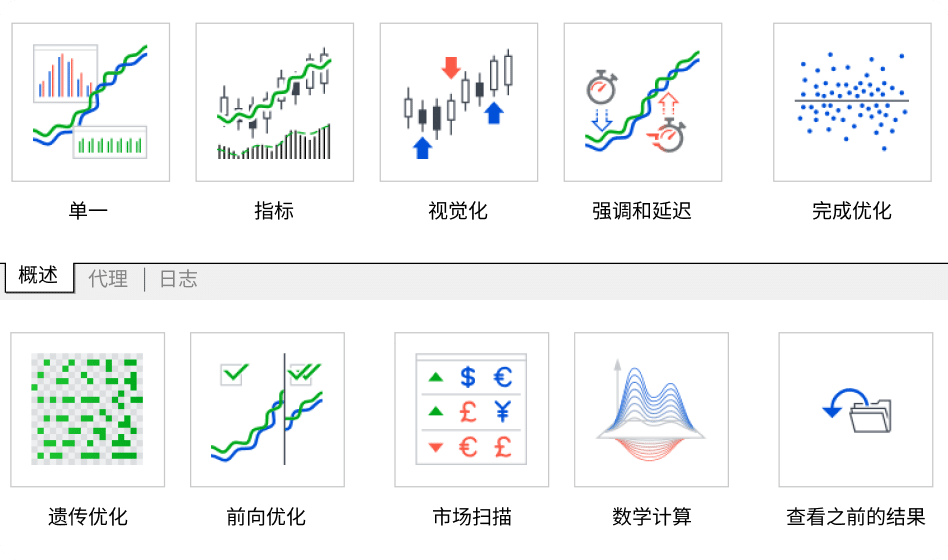The width and height of the screenshot is (948, 560).
Task: Open the 单一 single test tile
Action: tap(90, 102)
